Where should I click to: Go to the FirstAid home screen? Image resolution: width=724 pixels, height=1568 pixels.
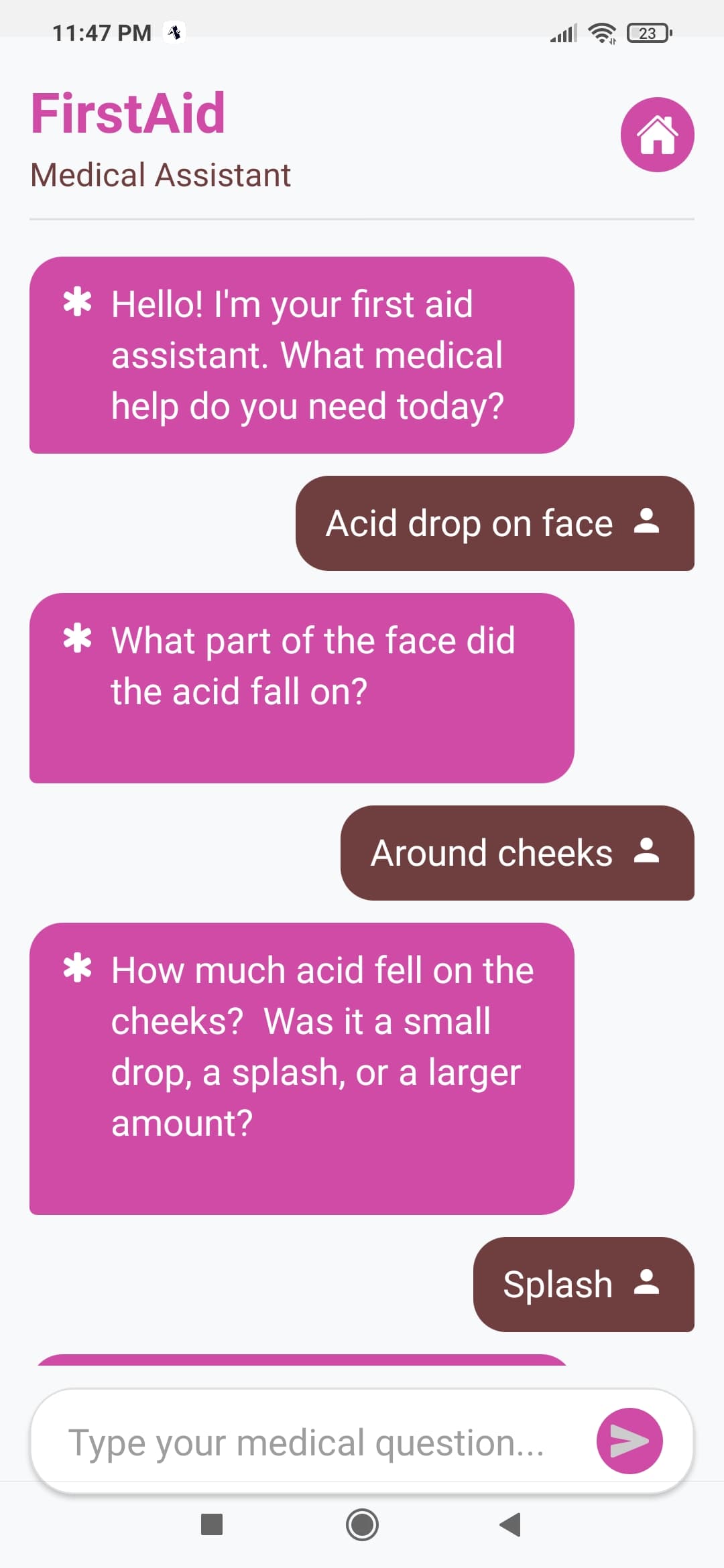(657, 135)
